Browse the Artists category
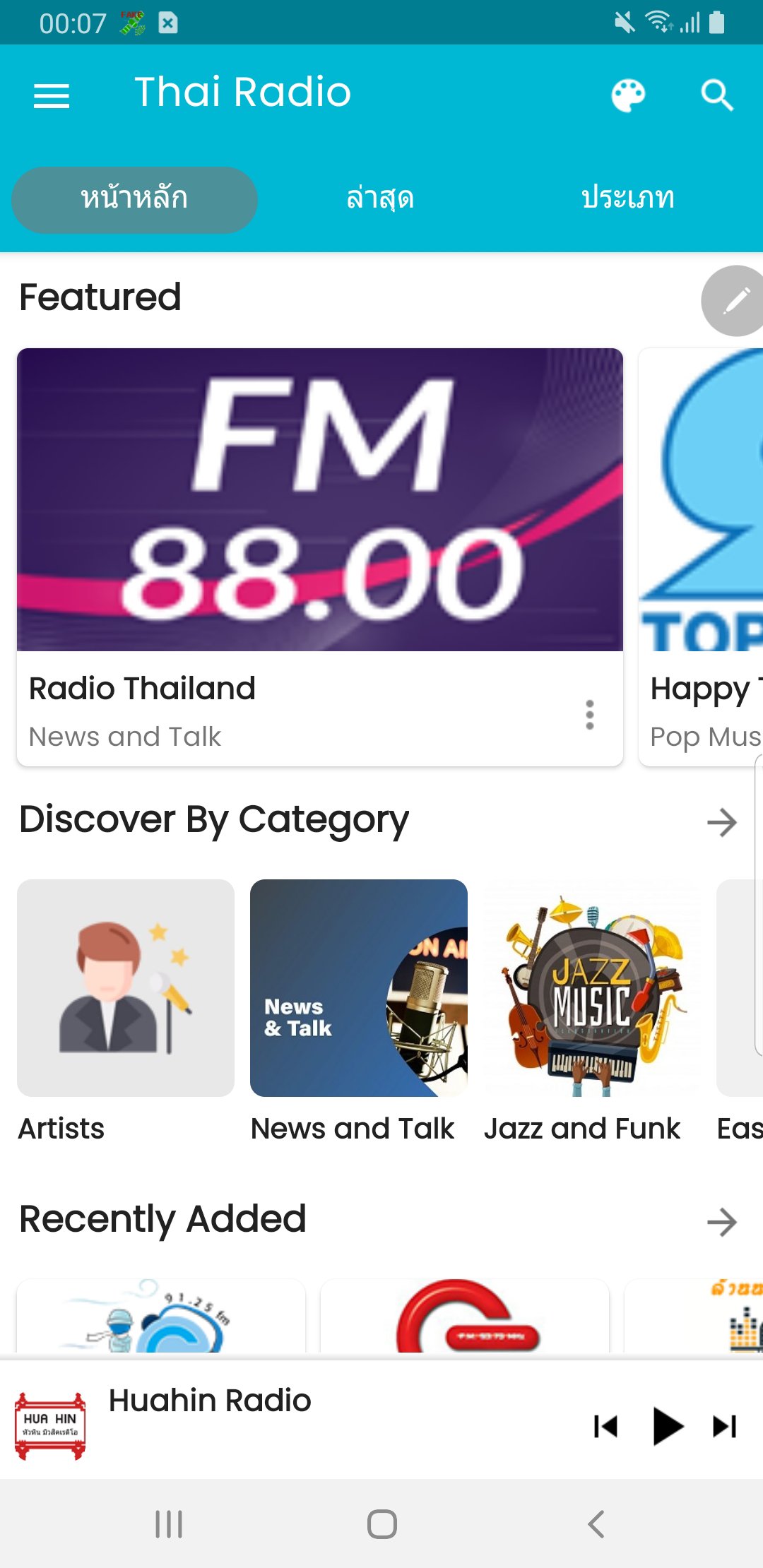763x1568 pixels. pos(126,988)
